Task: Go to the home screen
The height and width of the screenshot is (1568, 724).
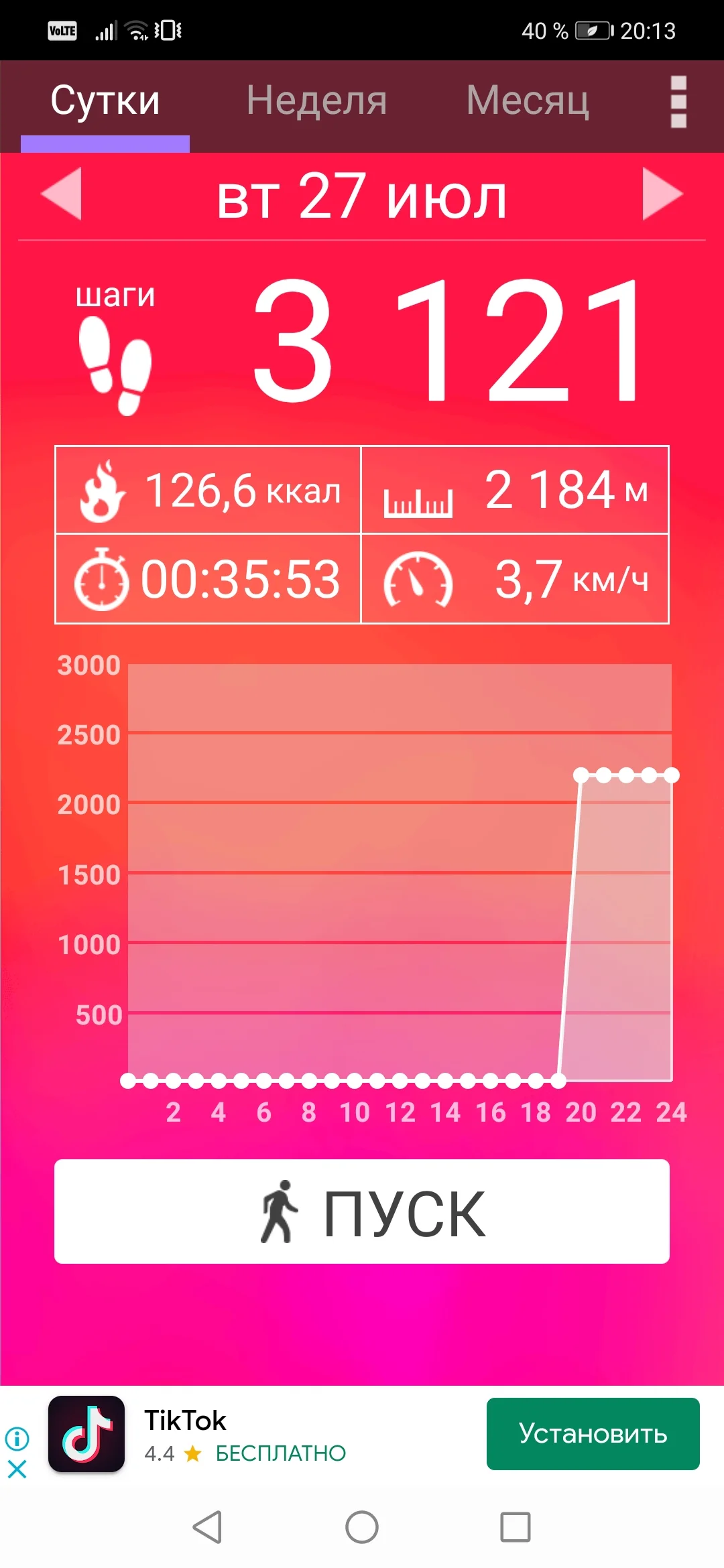Action: (362, 1527)
